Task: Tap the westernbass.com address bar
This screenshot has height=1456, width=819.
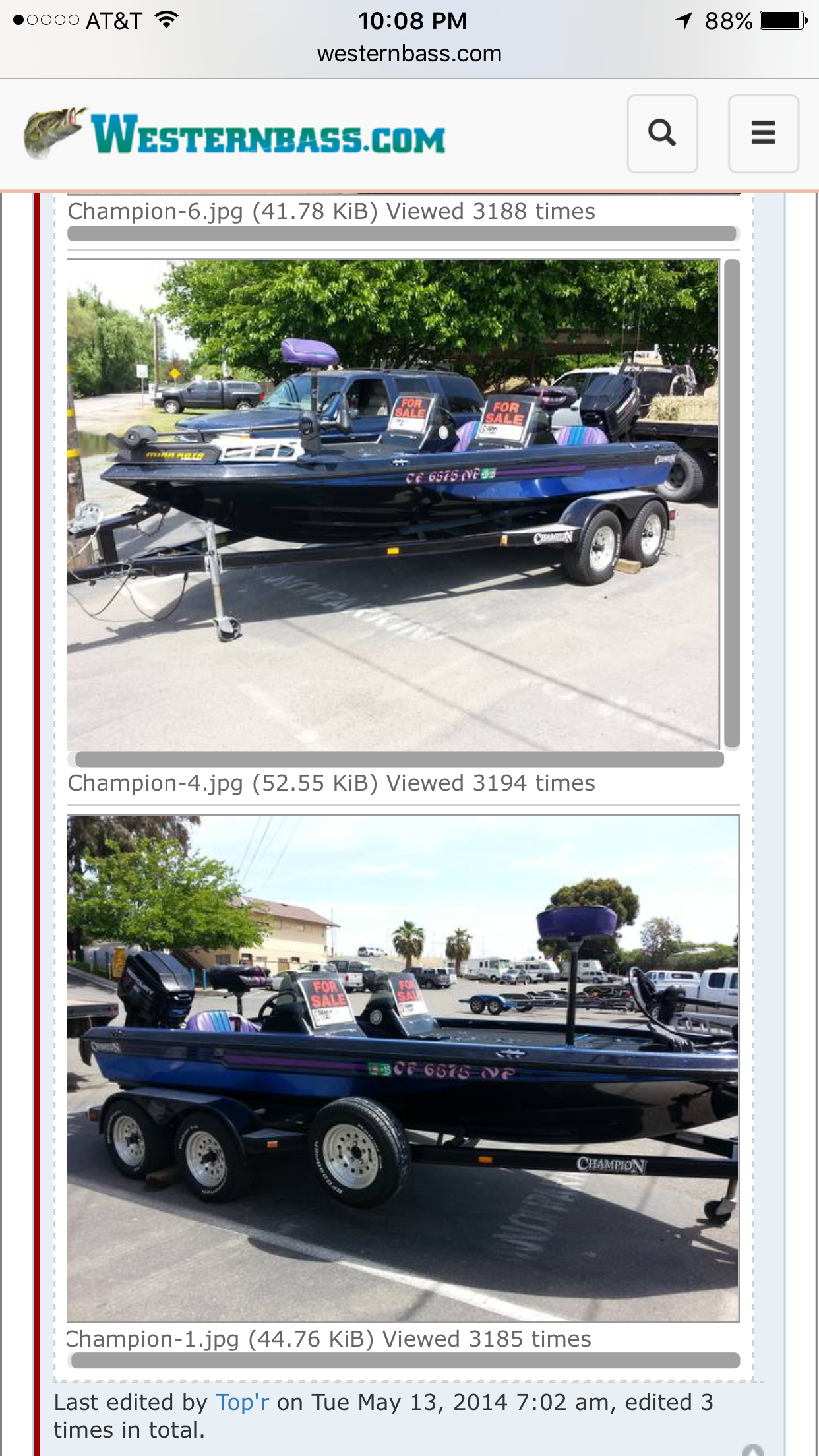Action: [x=409, y=53]
